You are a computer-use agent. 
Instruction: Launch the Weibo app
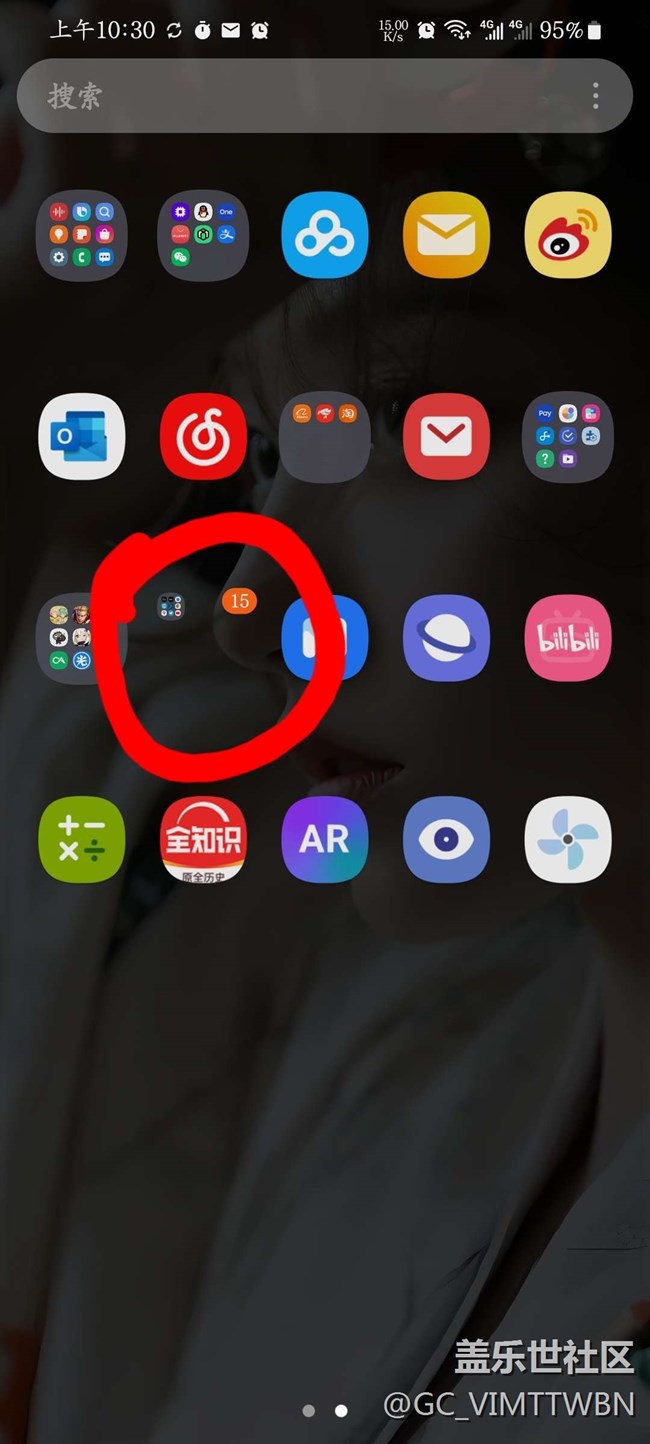point(568,235)
